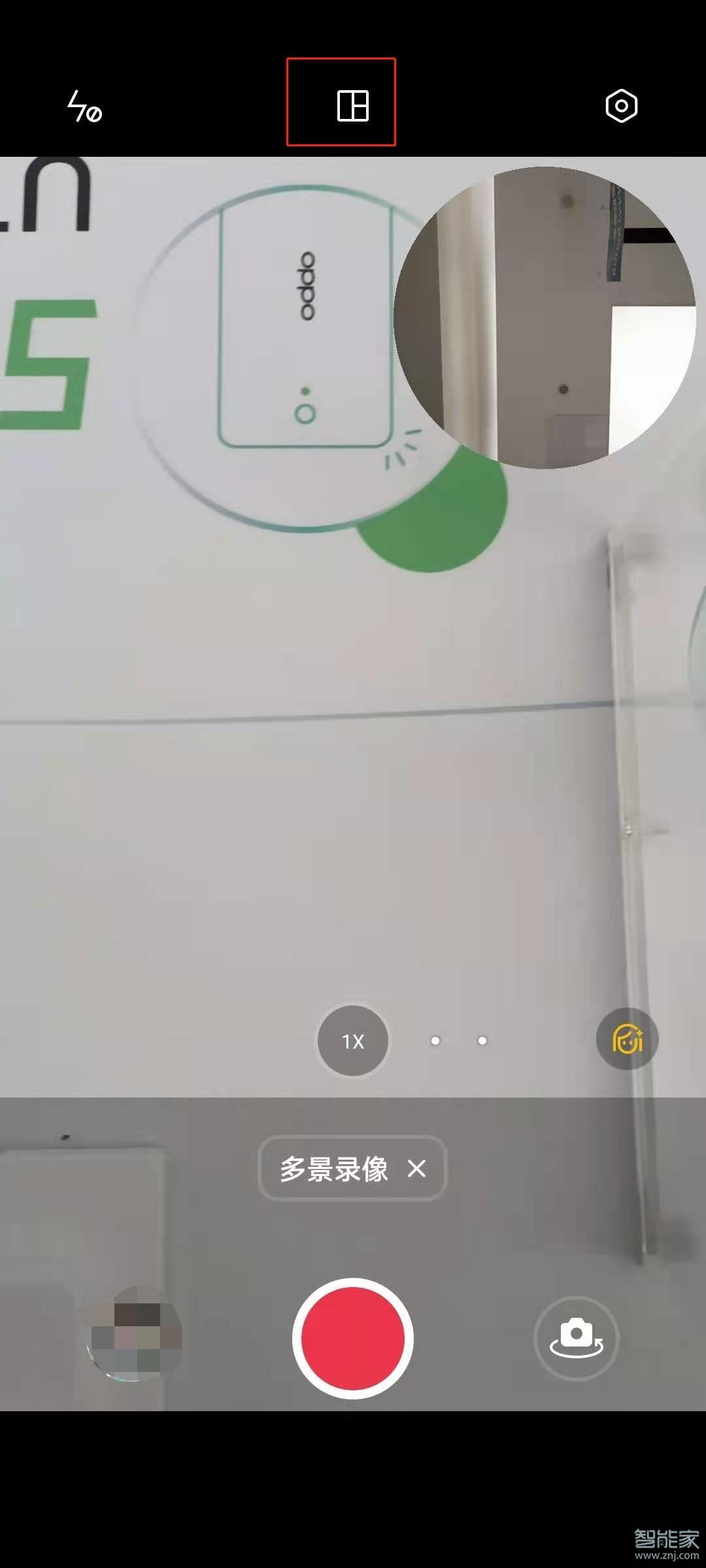Switch cameras with the flip icon
The image size is (706, 1568).
(x=576, y=1338)
